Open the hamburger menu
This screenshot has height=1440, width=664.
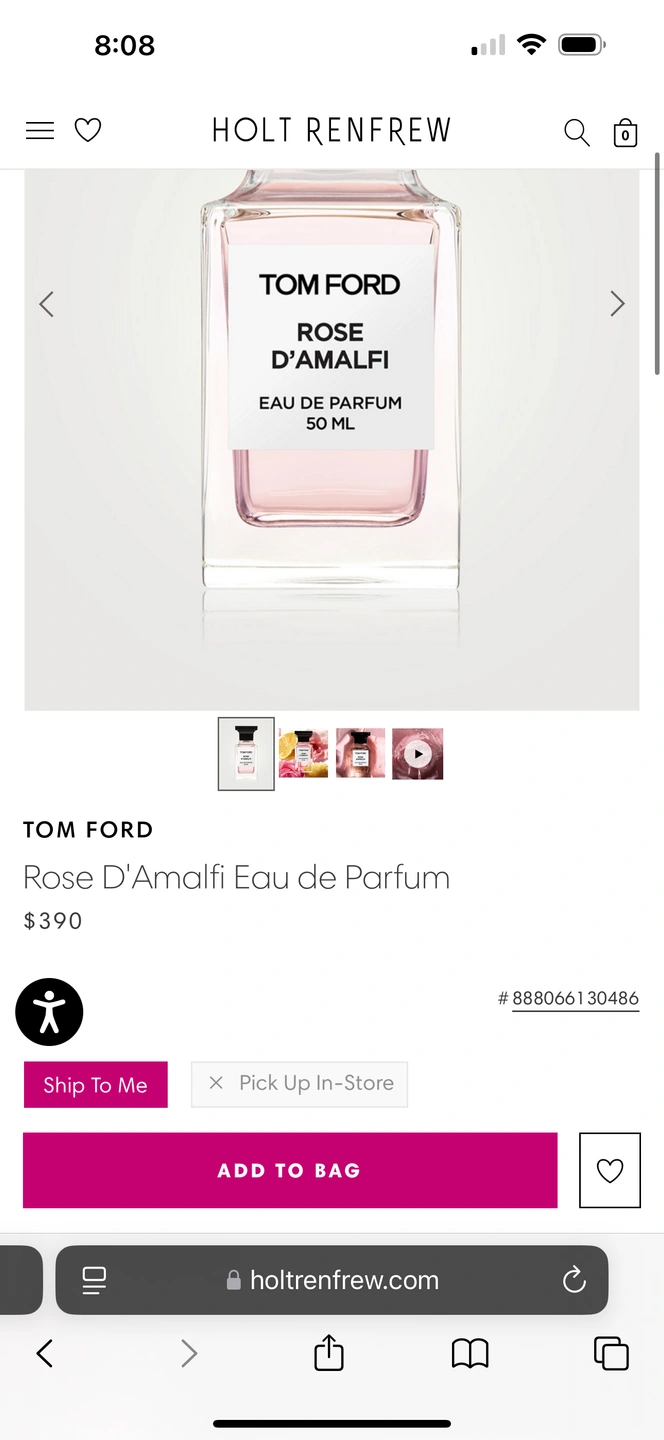(x=40, y=131)
